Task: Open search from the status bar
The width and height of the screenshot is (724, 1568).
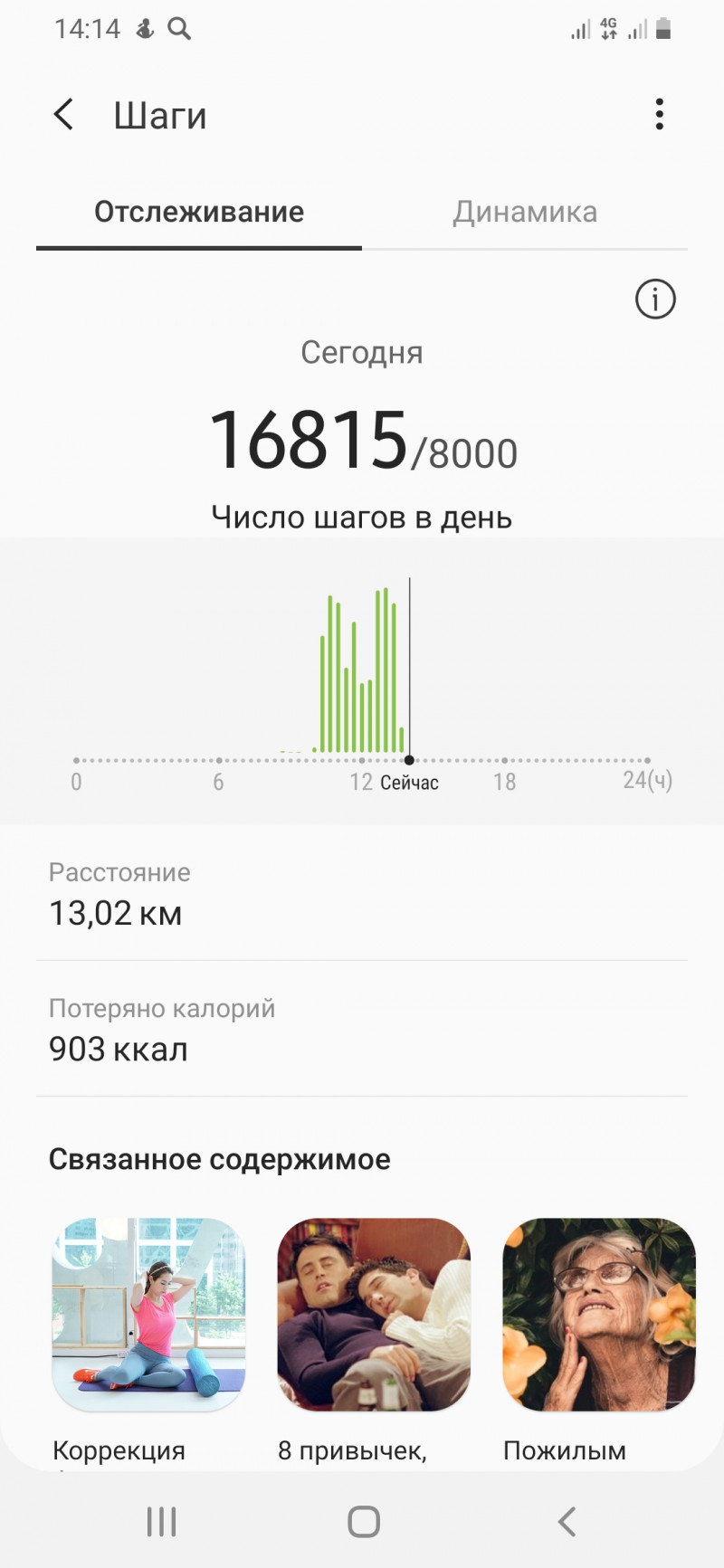Action: coord(178,28)
